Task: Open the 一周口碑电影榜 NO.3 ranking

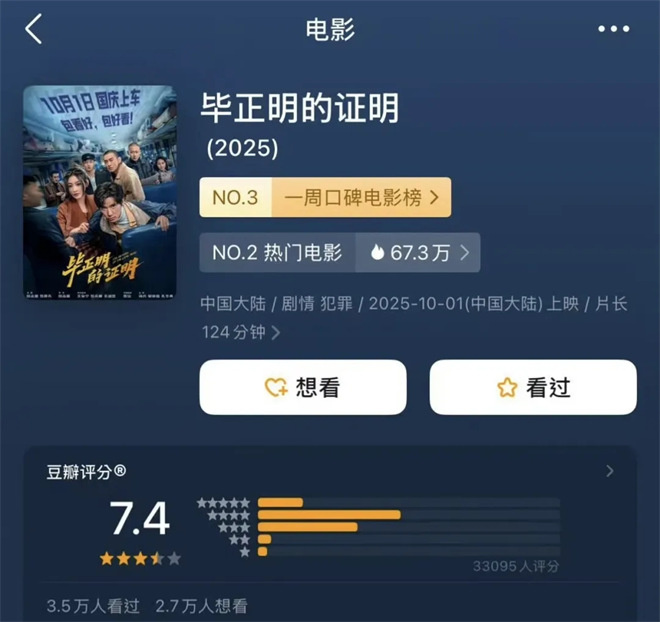Action: (325, 198)
